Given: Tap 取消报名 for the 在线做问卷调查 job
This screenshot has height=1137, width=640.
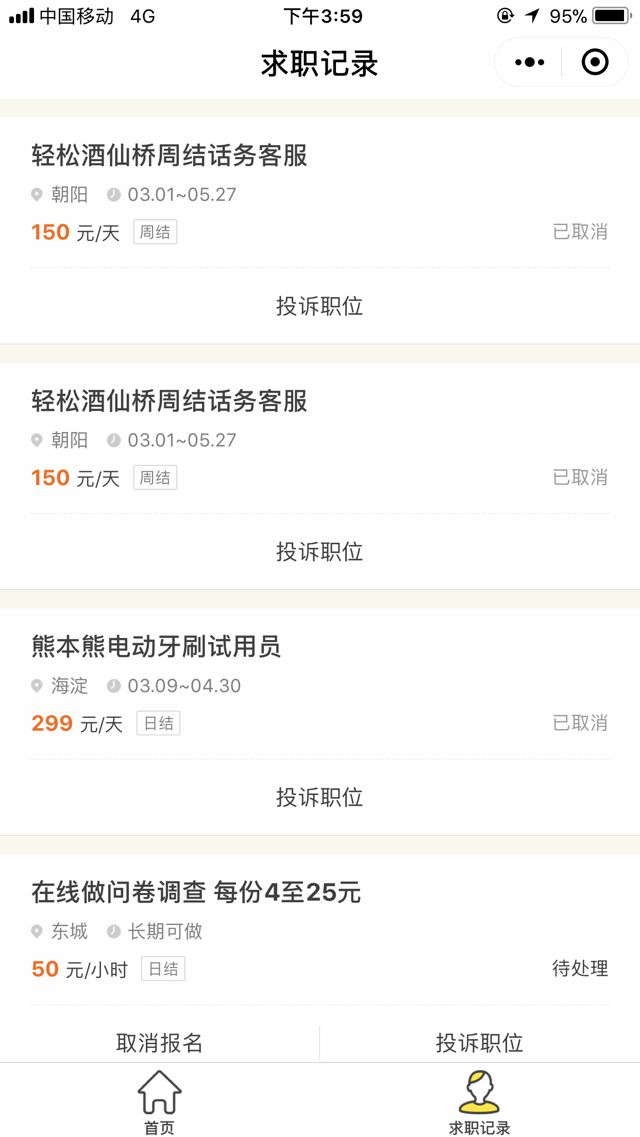Looking at the screenshot, I should point(160,1042).
